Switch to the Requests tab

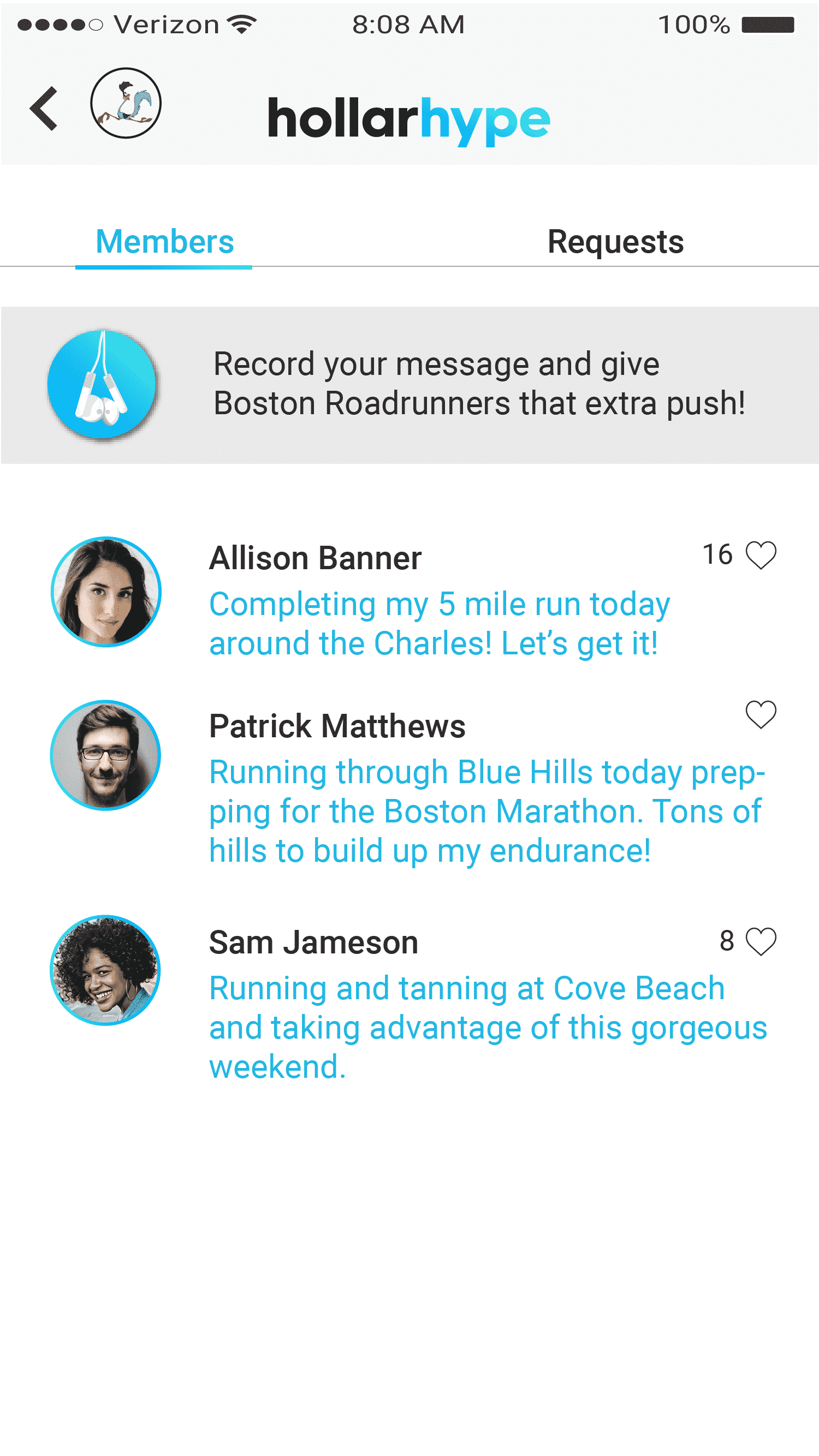click(615, 242)
